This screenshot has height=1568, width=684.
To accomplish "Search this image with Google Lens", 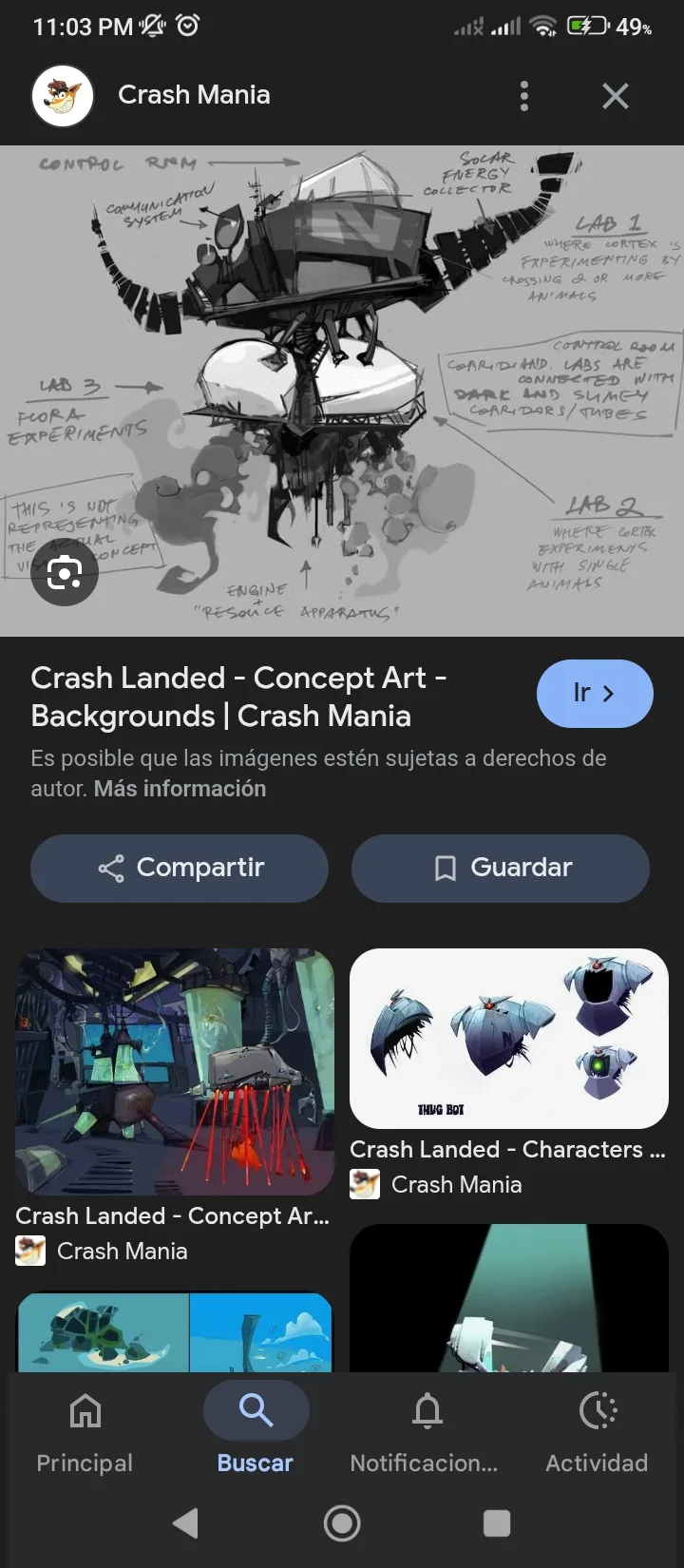I will click(x=65, y=572).
